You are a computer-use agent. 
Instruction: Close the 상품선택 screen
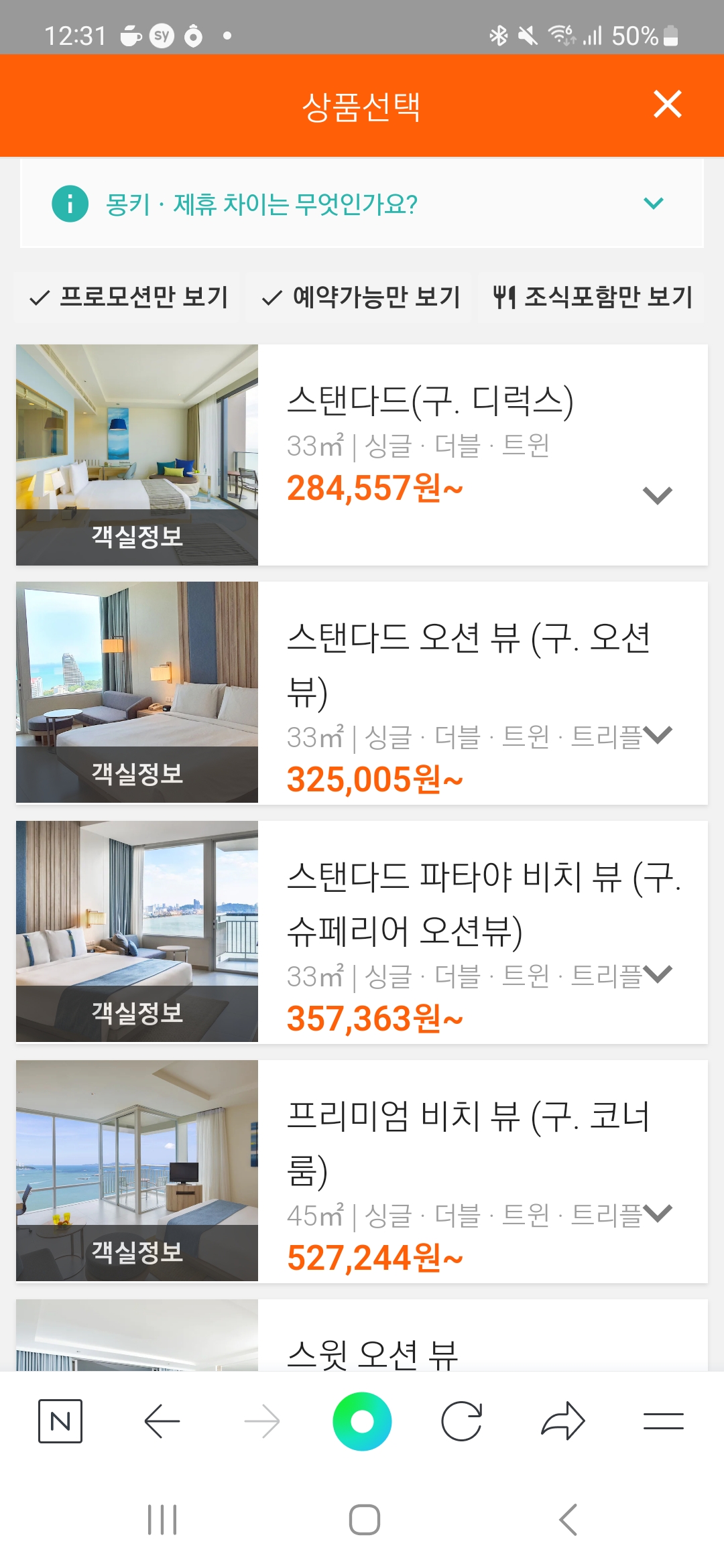(x=667, y=105)
